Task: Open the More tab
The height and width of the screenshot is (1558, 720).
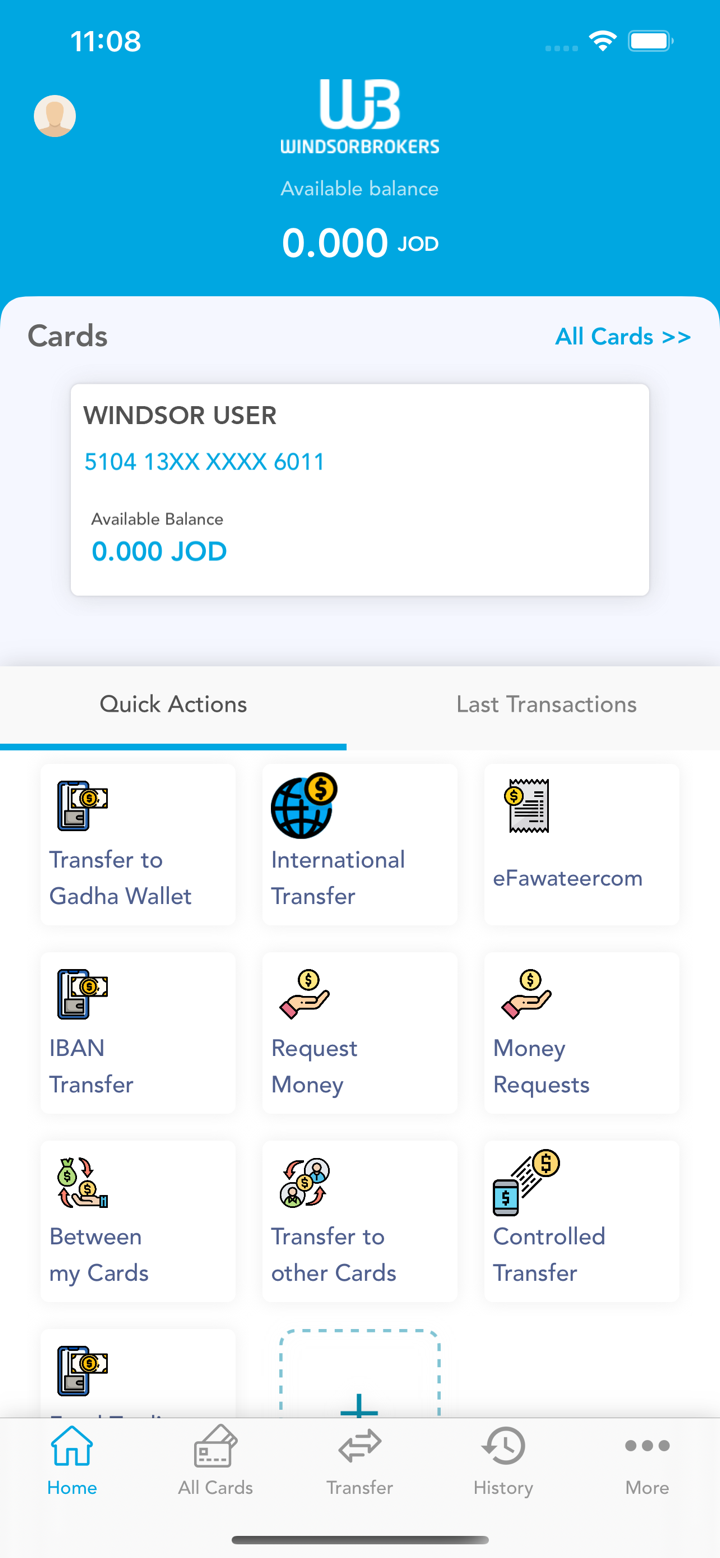Action: coord(647,1462)
